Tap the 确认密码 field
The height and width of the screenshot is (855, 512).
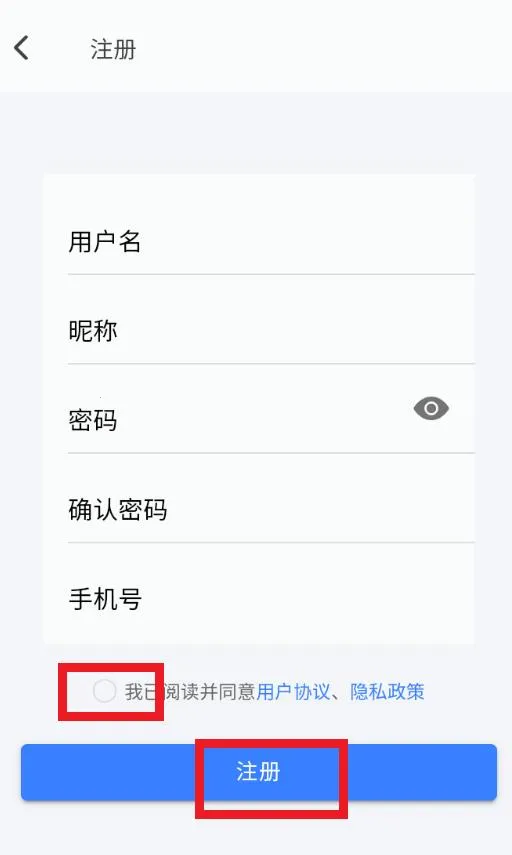coord(271,510)
